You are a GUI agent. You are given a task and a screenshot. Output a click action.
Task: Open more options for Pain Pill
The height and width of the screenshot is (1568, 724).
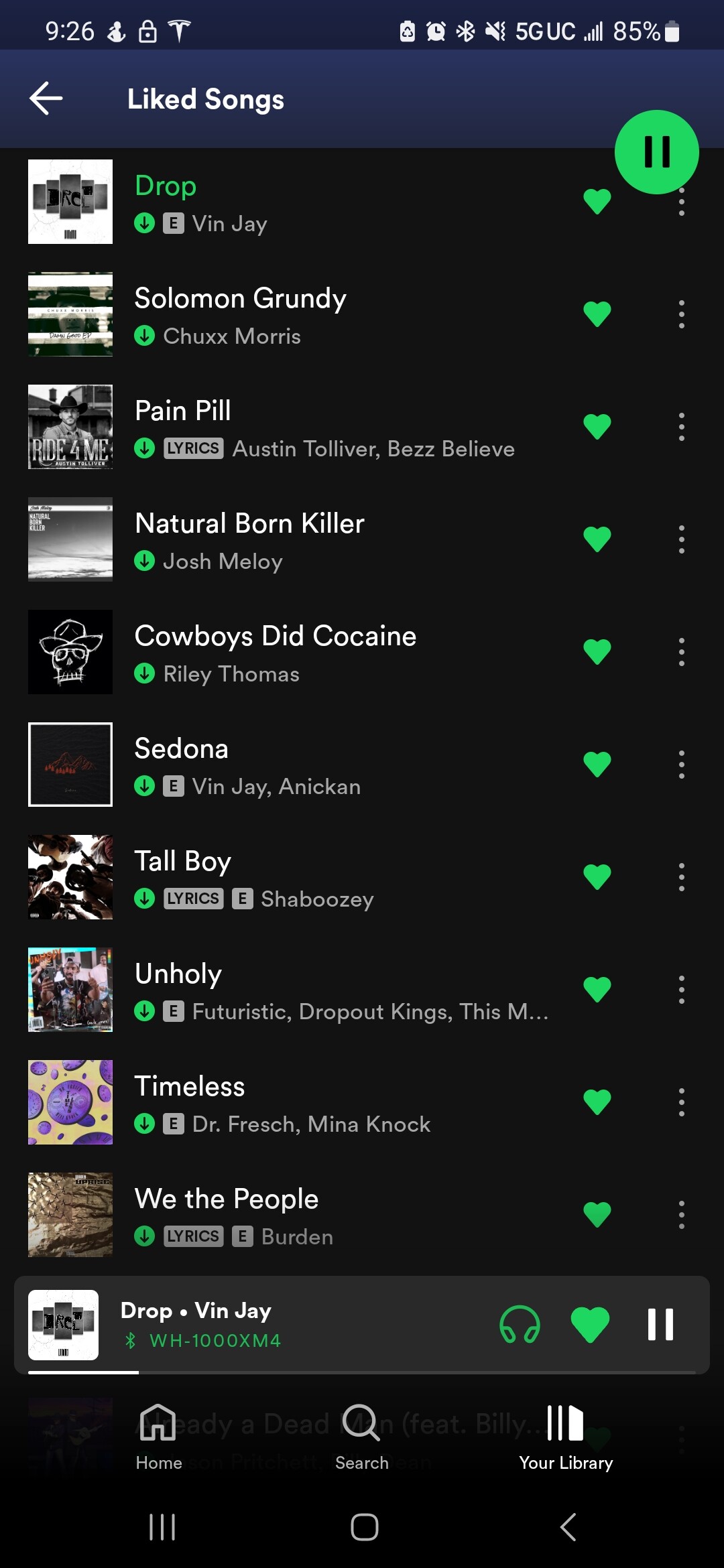(x=681, y=427)
